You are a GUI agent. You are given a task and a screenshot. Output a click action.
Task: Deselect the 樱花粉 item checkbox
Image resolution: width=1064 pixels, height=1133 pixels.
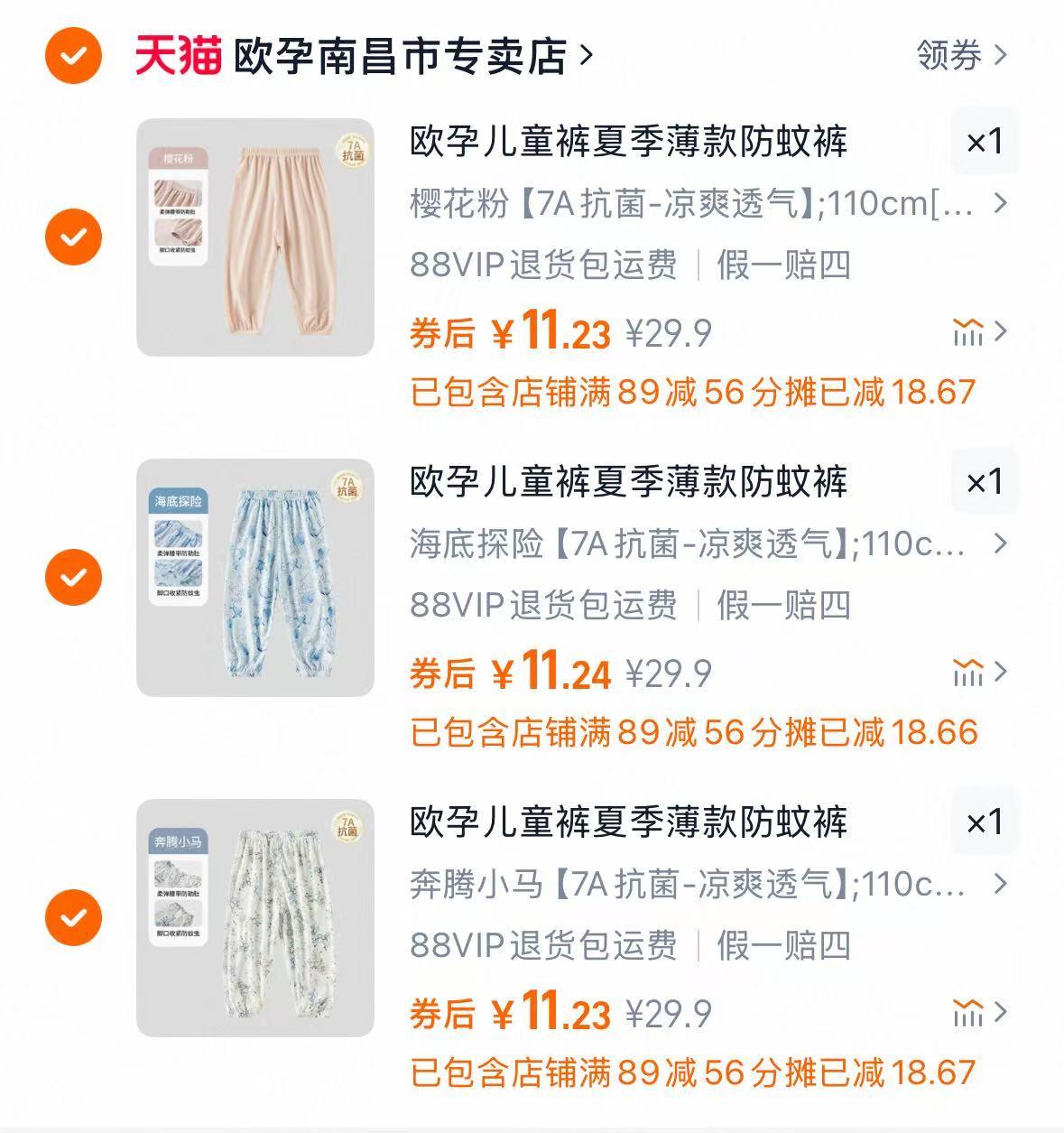click(x=73, y=237)
